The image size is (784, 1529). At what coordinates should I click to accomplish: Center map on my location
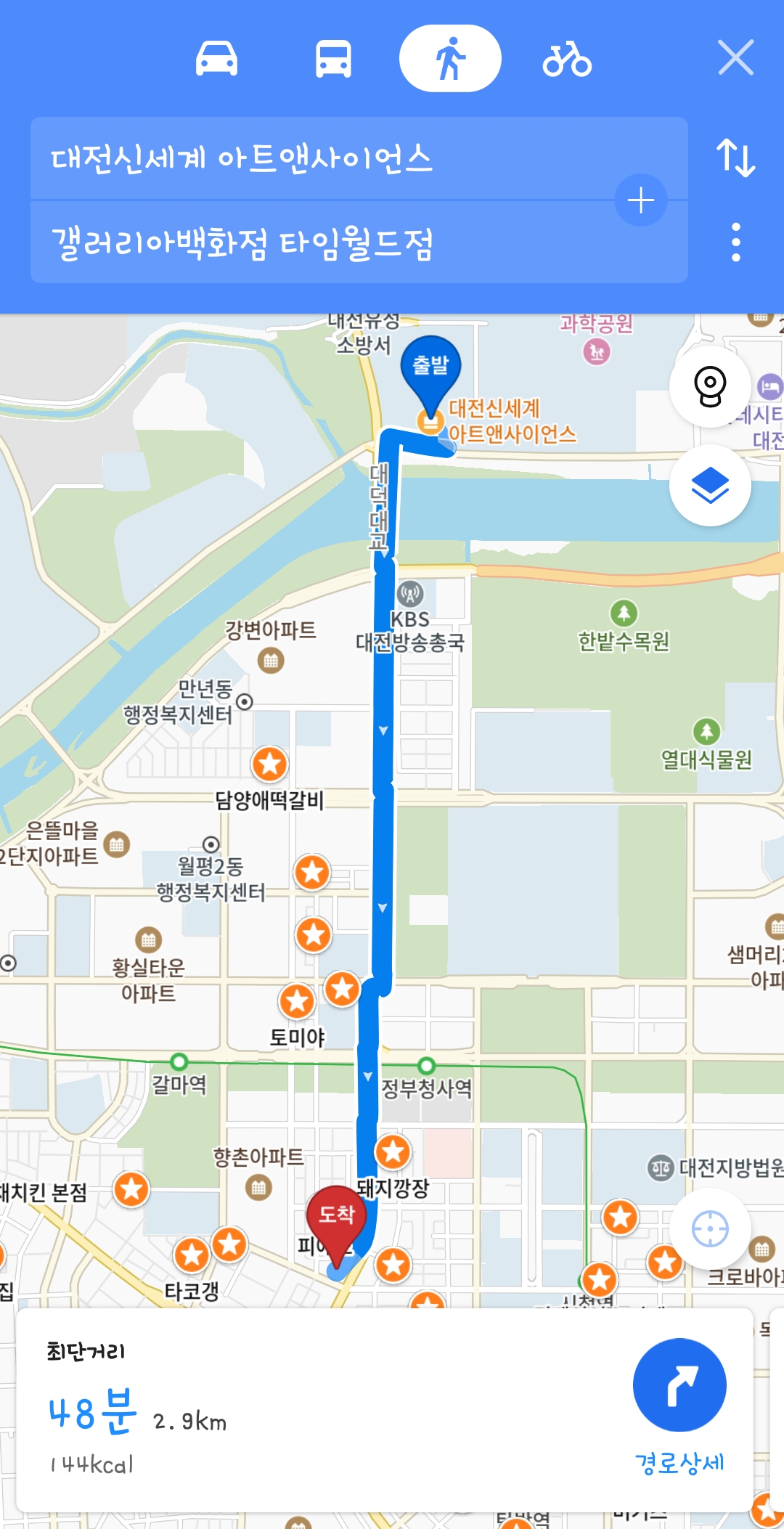(x=710, y=1229)
